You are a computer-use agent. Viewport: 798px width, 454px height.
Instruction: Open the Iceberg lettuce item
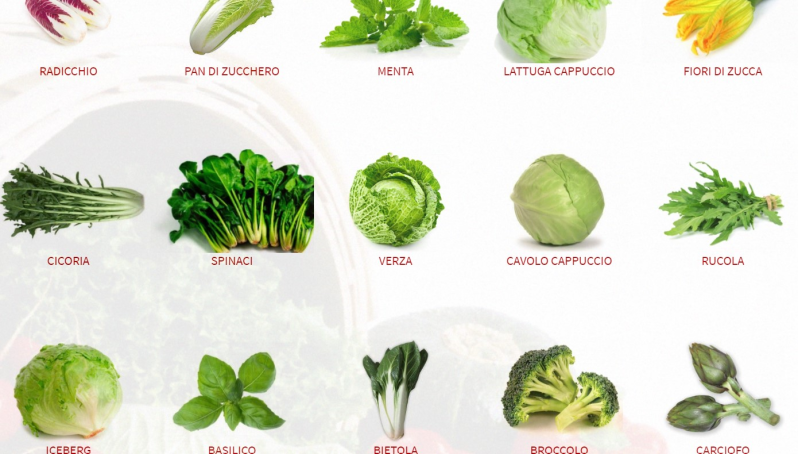(68, 390)
